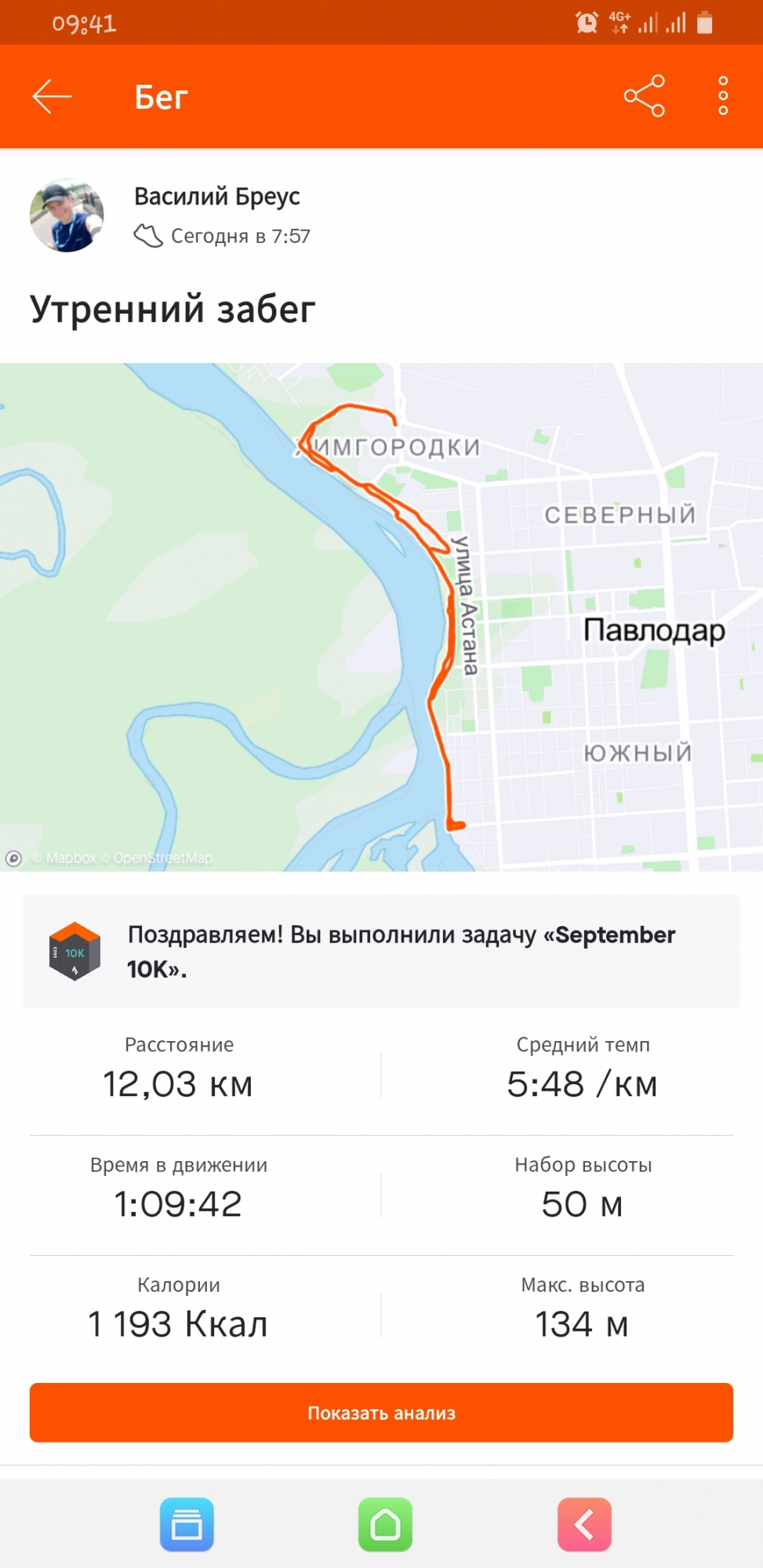The image size is (763, 1568).
Task: Share this run activity
Action: coord(644,96)
